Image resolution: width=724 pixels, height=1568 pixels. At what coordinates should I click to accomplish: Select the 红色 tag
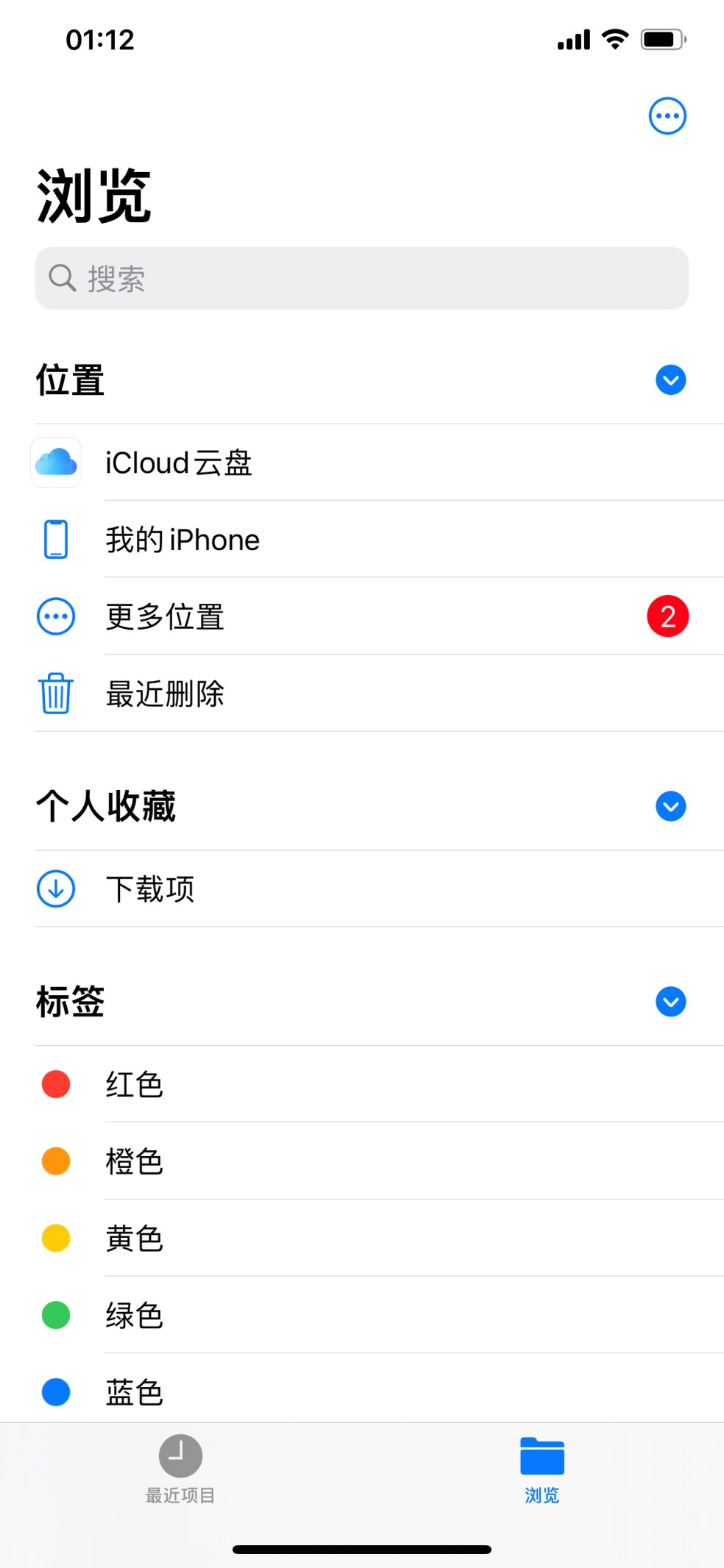pos(362,1084)
